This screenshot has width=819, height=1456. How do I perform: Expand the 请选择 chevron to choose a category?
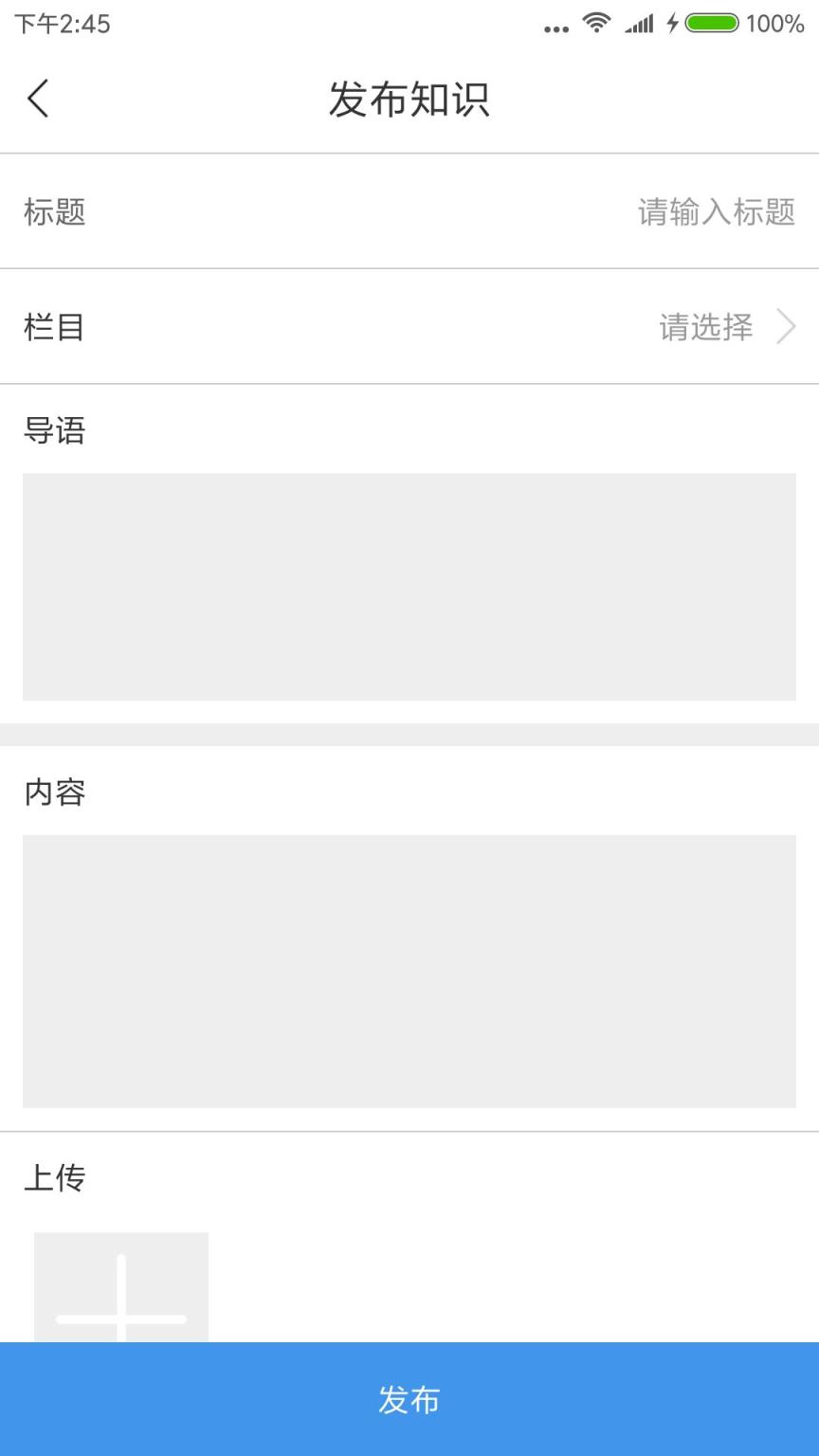[x=786, y=326]
